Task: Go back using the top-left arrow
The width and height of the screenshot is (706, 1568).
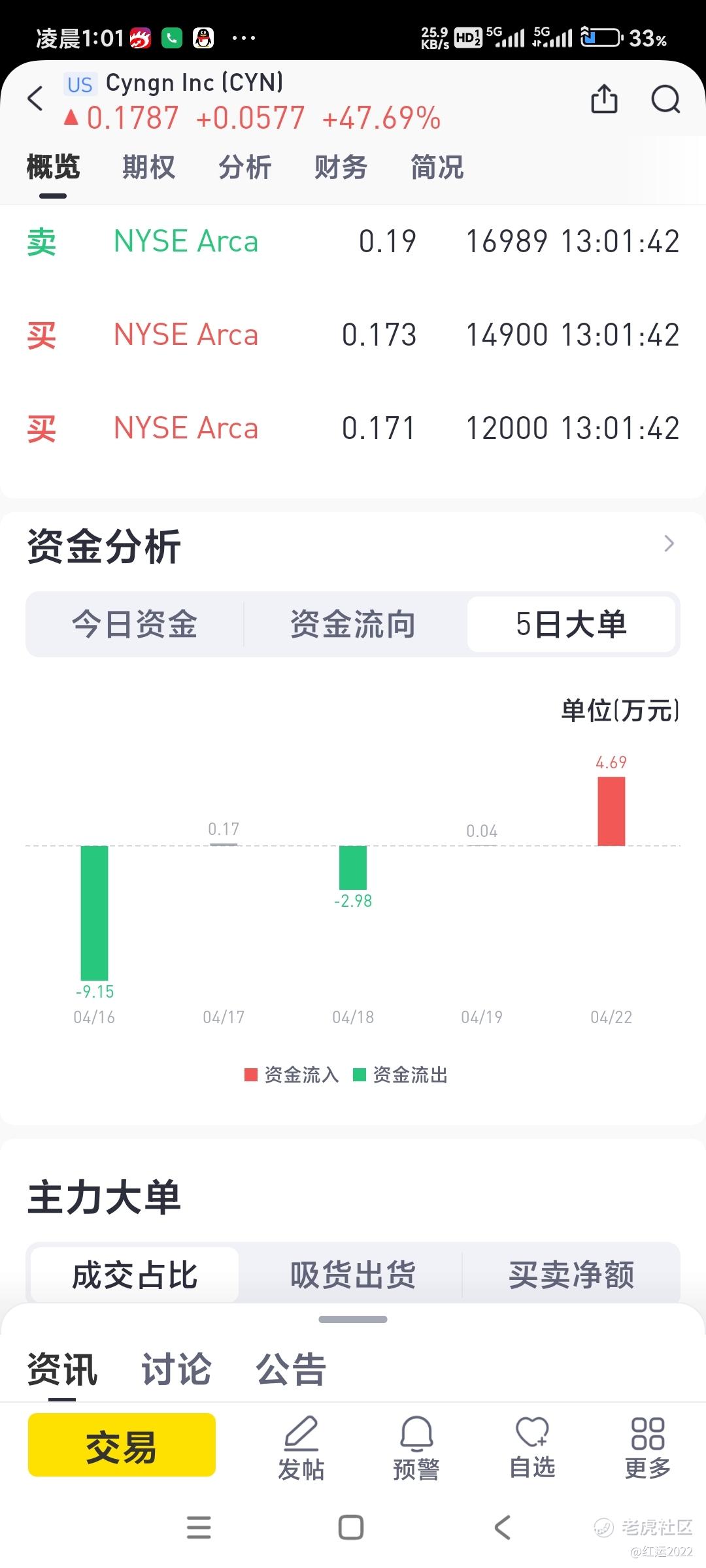Action: point(35,99)
